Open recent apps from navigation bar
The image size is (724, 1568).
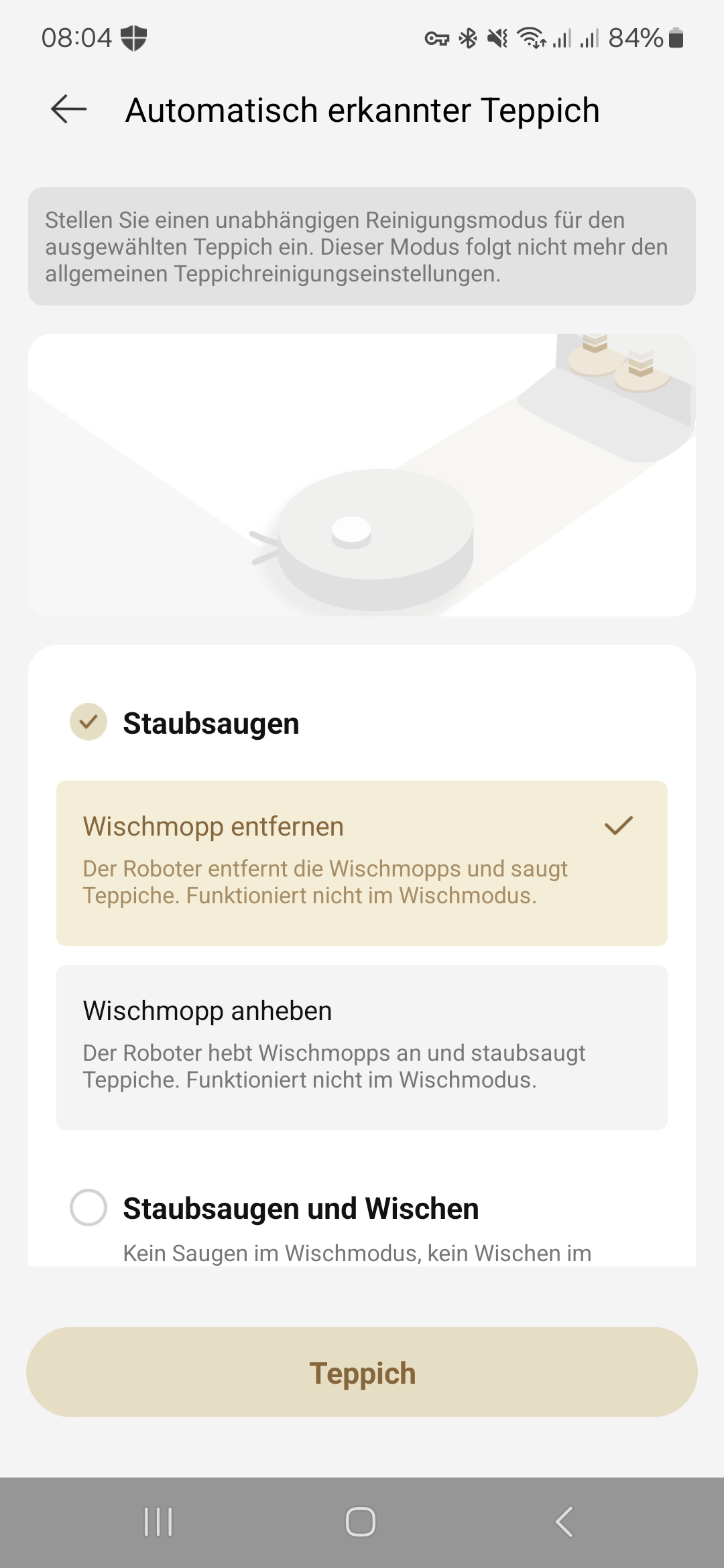[x=158, y=1522]
